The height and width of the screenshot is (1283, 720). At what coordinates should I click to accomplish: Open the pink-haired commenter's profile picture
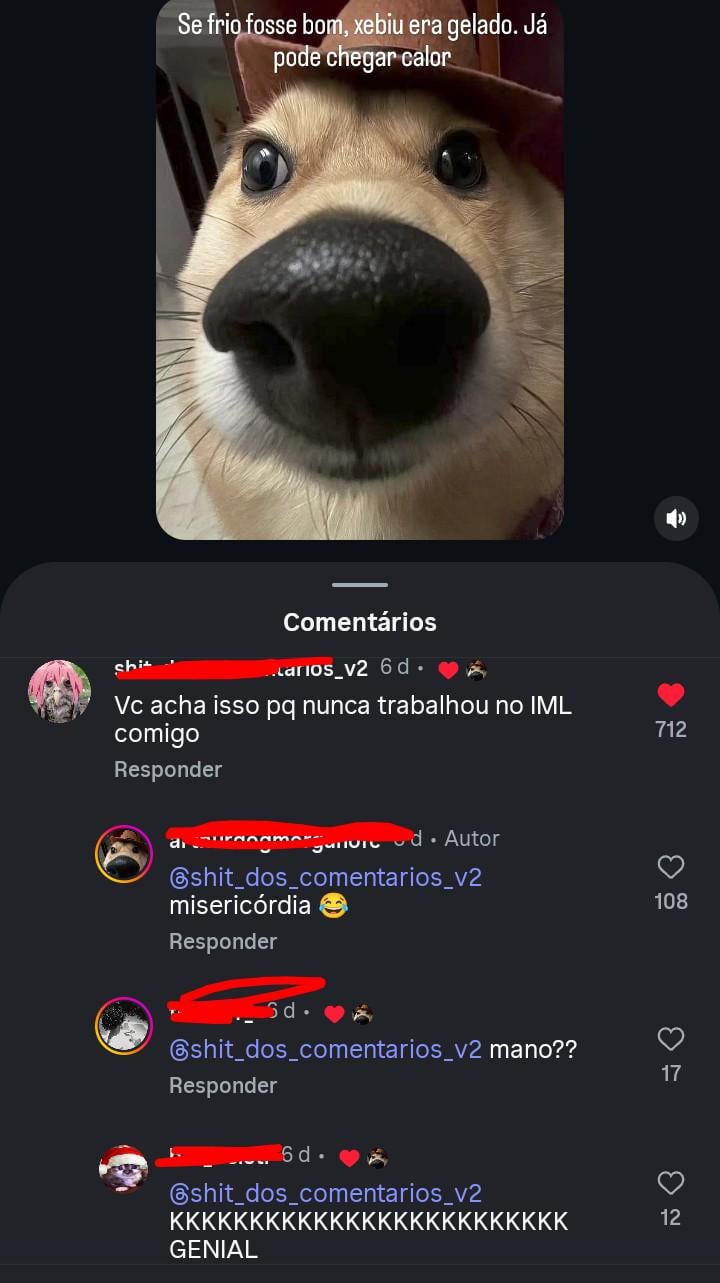tap(59, 691)
